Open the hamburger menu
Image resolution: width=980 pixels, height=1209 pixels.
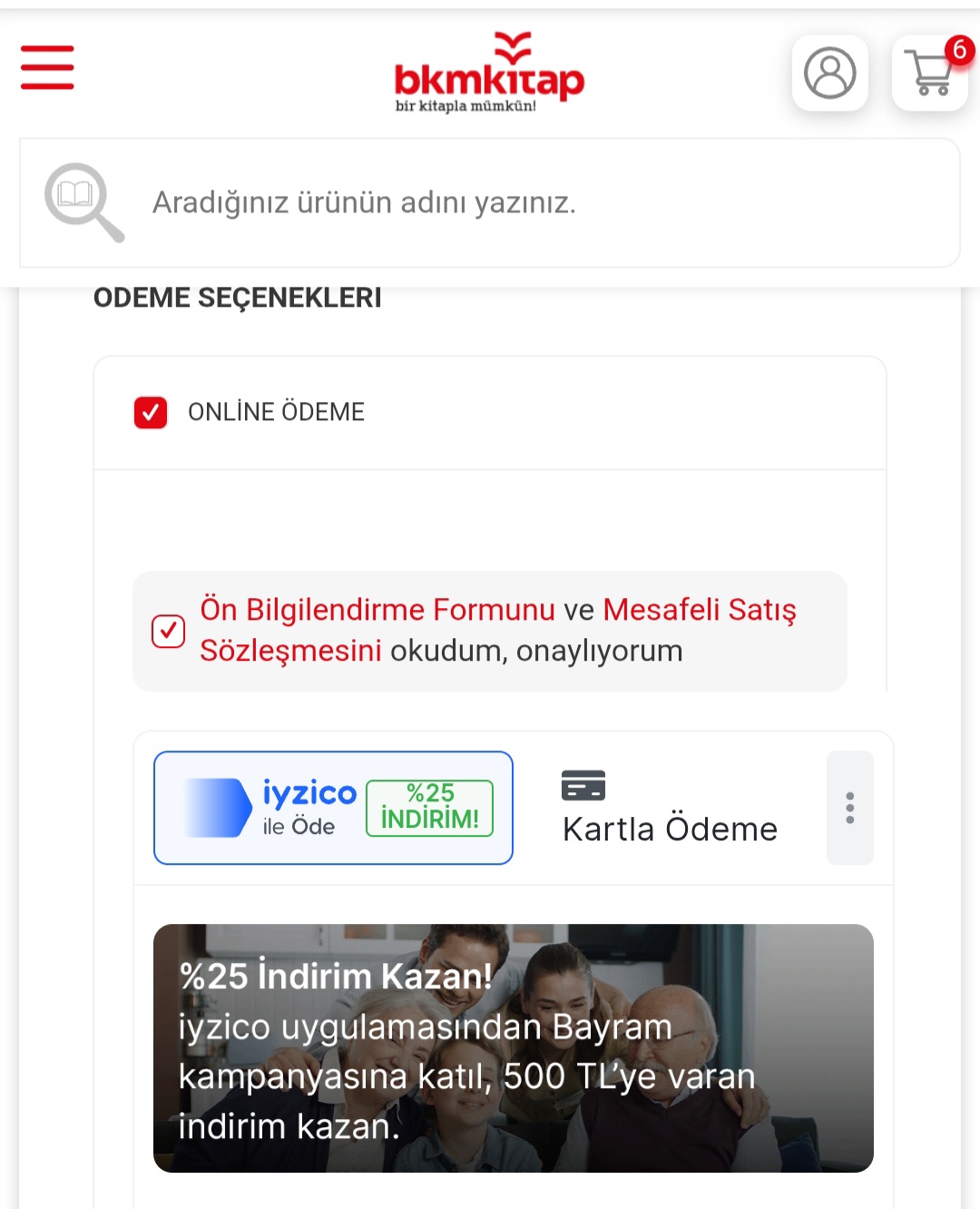click(x=47, y=68)
